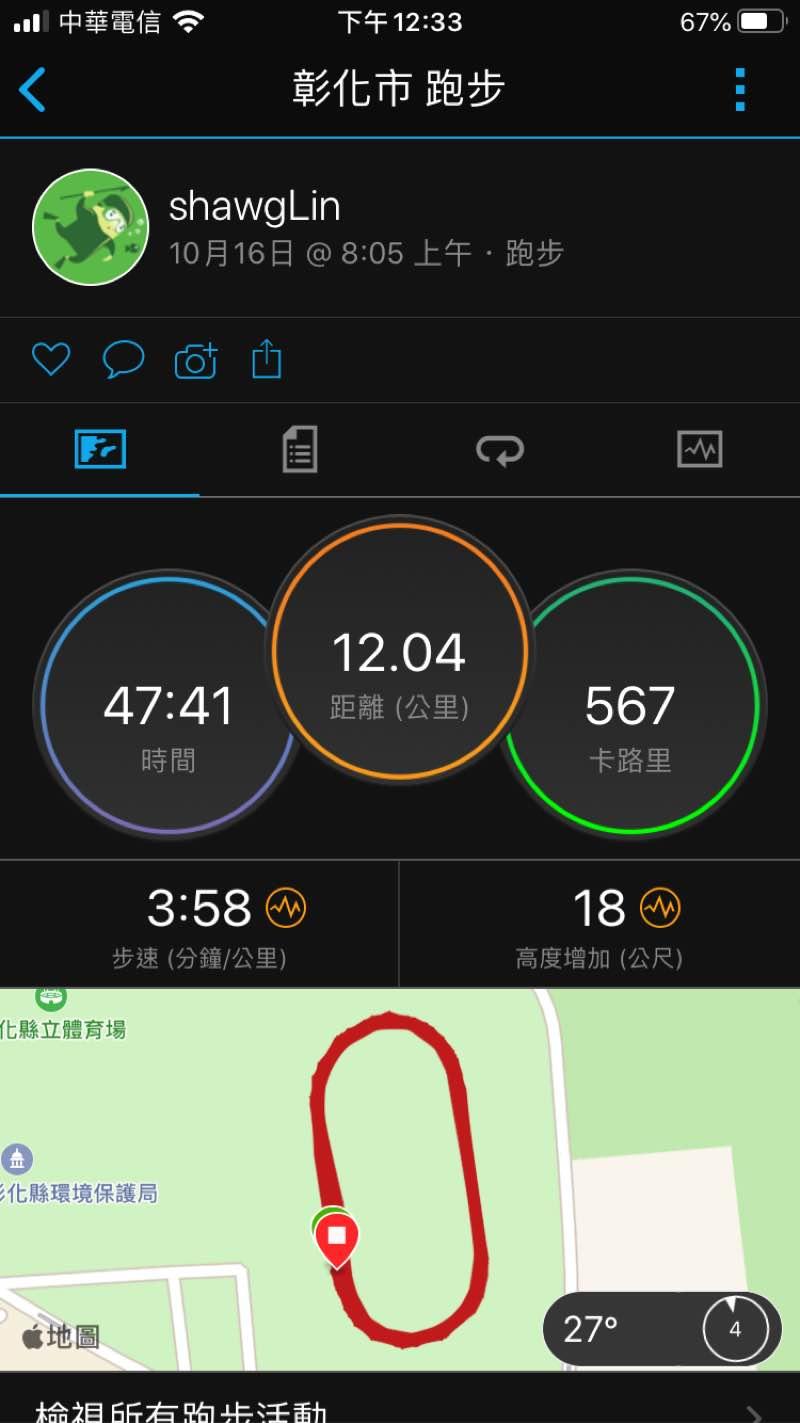
Task: Open the three-dot overflow menu
Action: click(740, 90)
